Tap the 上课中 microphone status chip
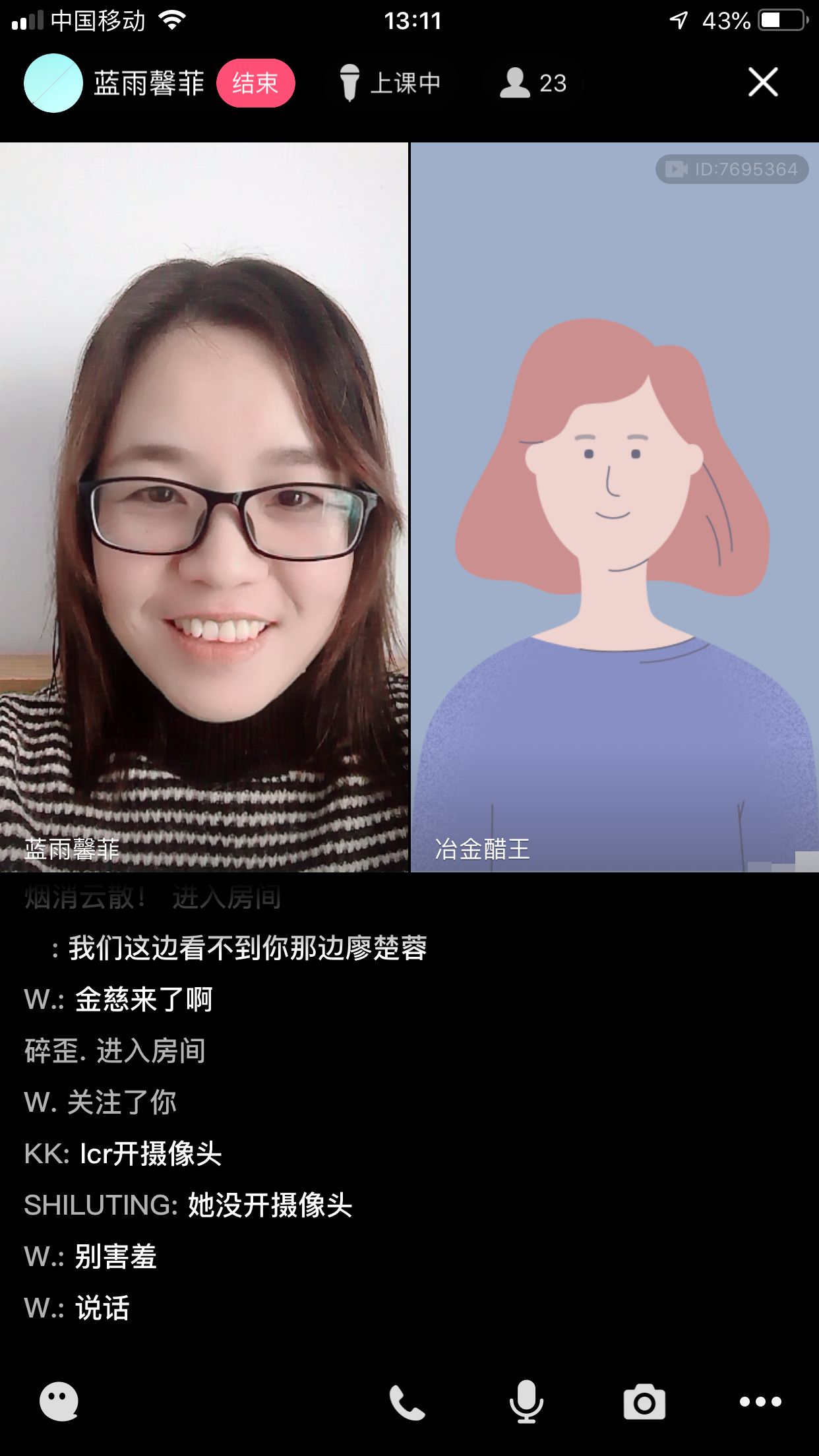This screenshot has height=1456, width=819. coord(390,83)
